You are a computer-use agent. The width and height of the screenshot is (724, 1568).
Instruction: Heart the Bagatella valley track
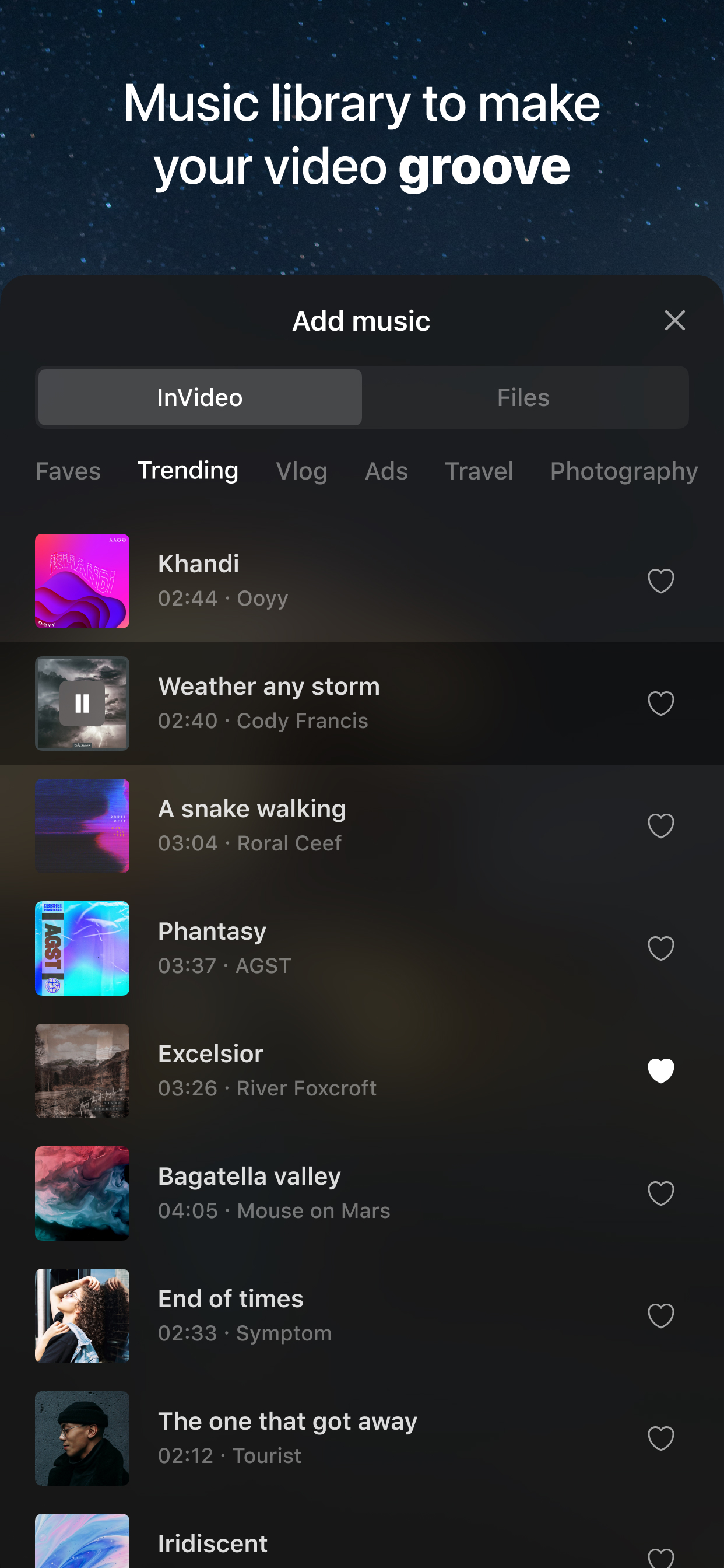tap(660, 1193)
